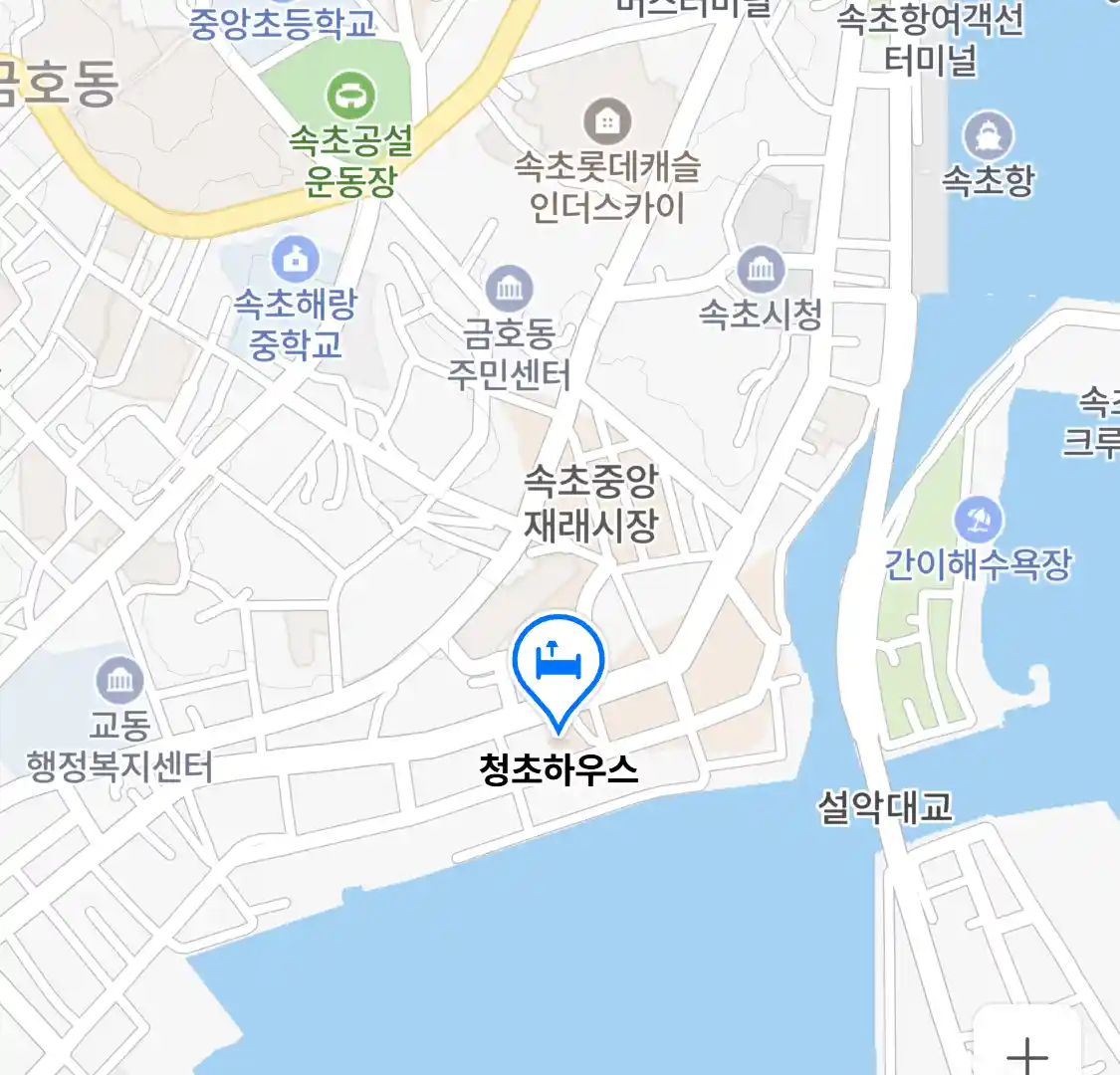Open the 금호동 주민센터 marker
The width and height of the screenshot is (1120, 1075).
click(510, 290)
